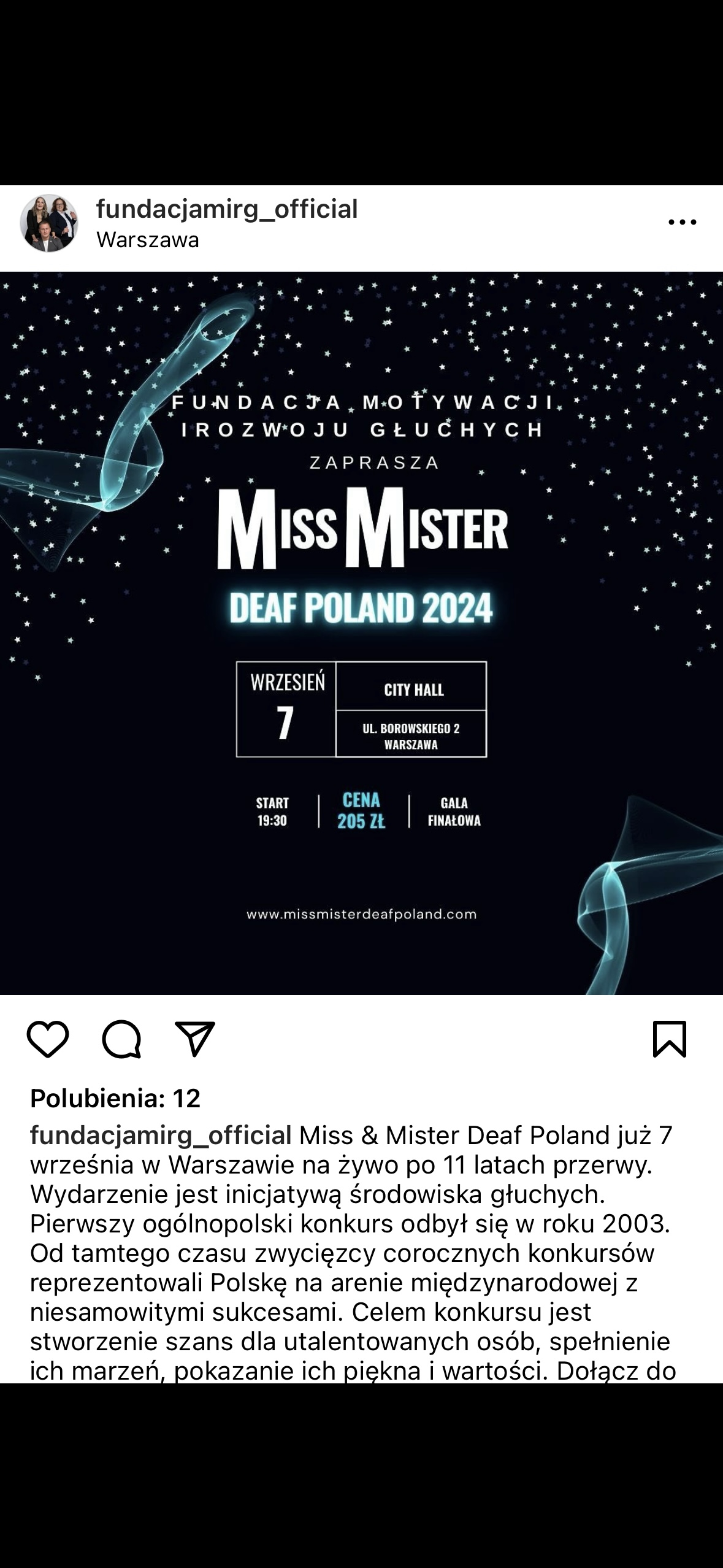The width and height of the screenshot is (723, 1568).
Task: Open the fundacjamirg_official username in header
Action: pyautogui.click(x=227, y=209)
